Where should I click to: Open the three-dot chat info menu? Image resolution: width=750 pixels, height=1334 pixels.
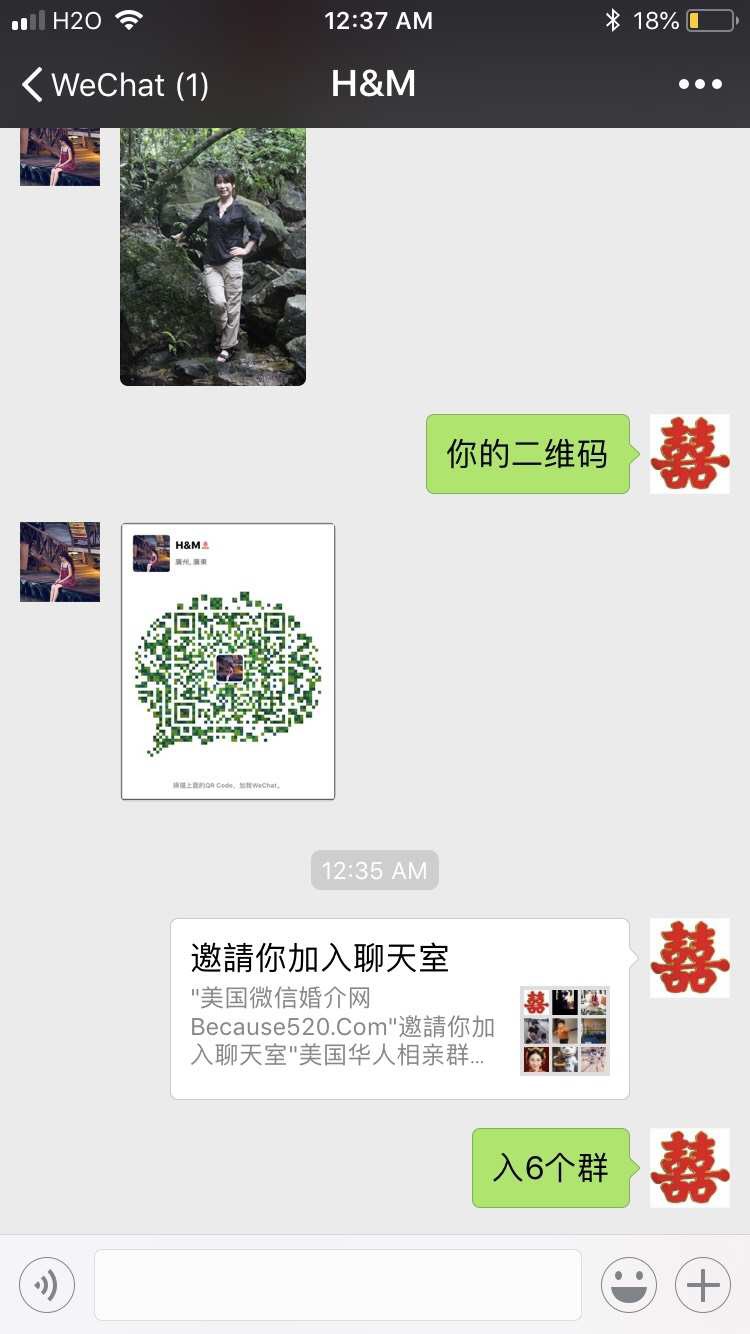(700, 85)
